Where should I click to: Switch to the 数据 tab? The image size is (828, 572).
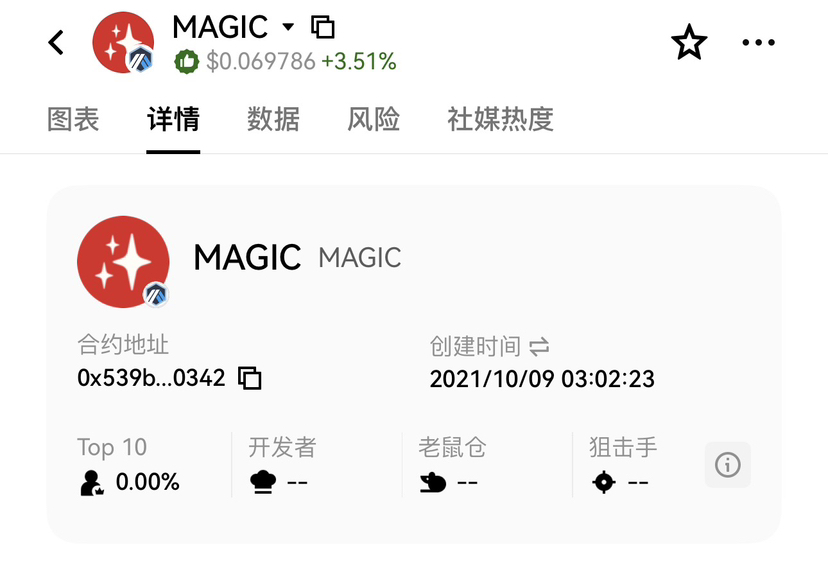273,119
